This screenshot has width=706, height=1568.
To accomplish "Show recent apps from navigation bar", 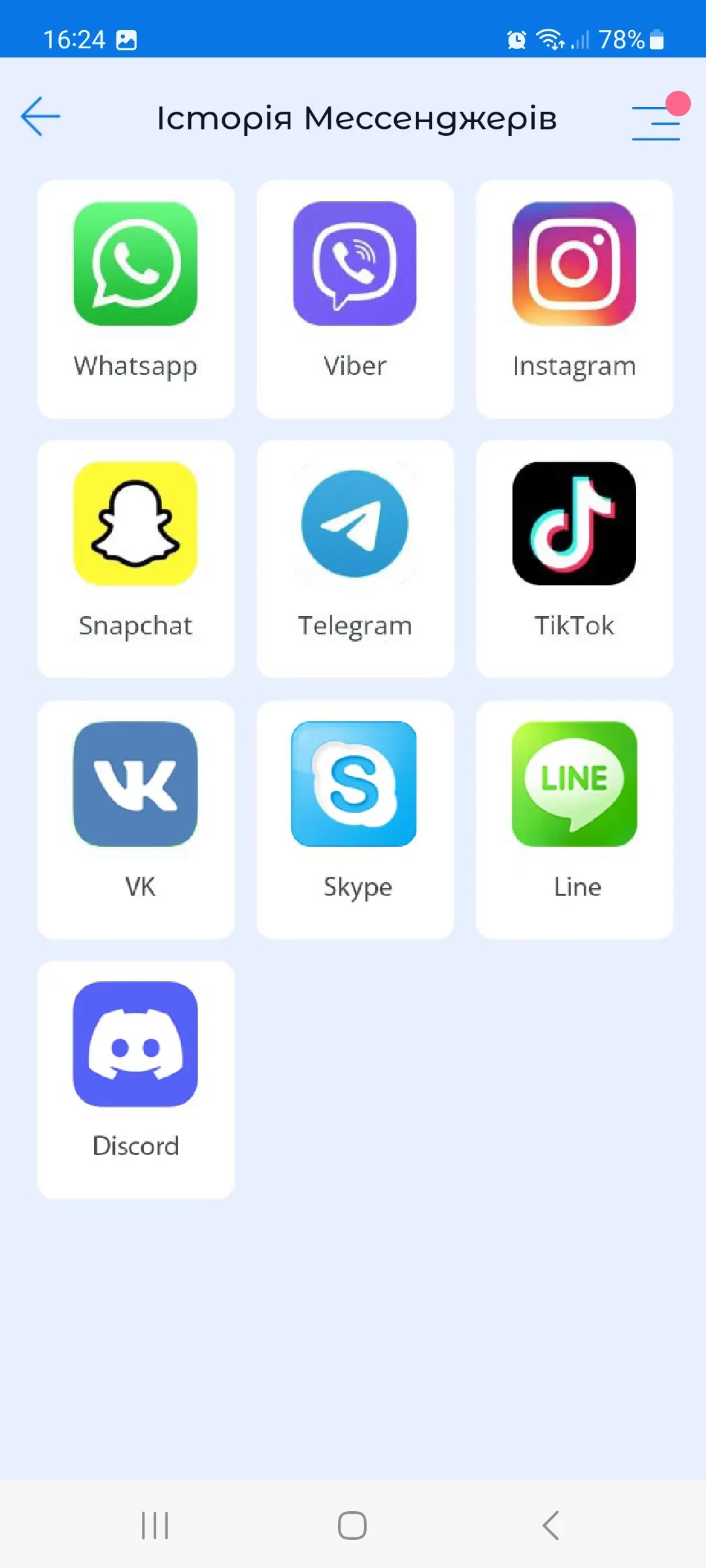I will [x=155, y=1526].
